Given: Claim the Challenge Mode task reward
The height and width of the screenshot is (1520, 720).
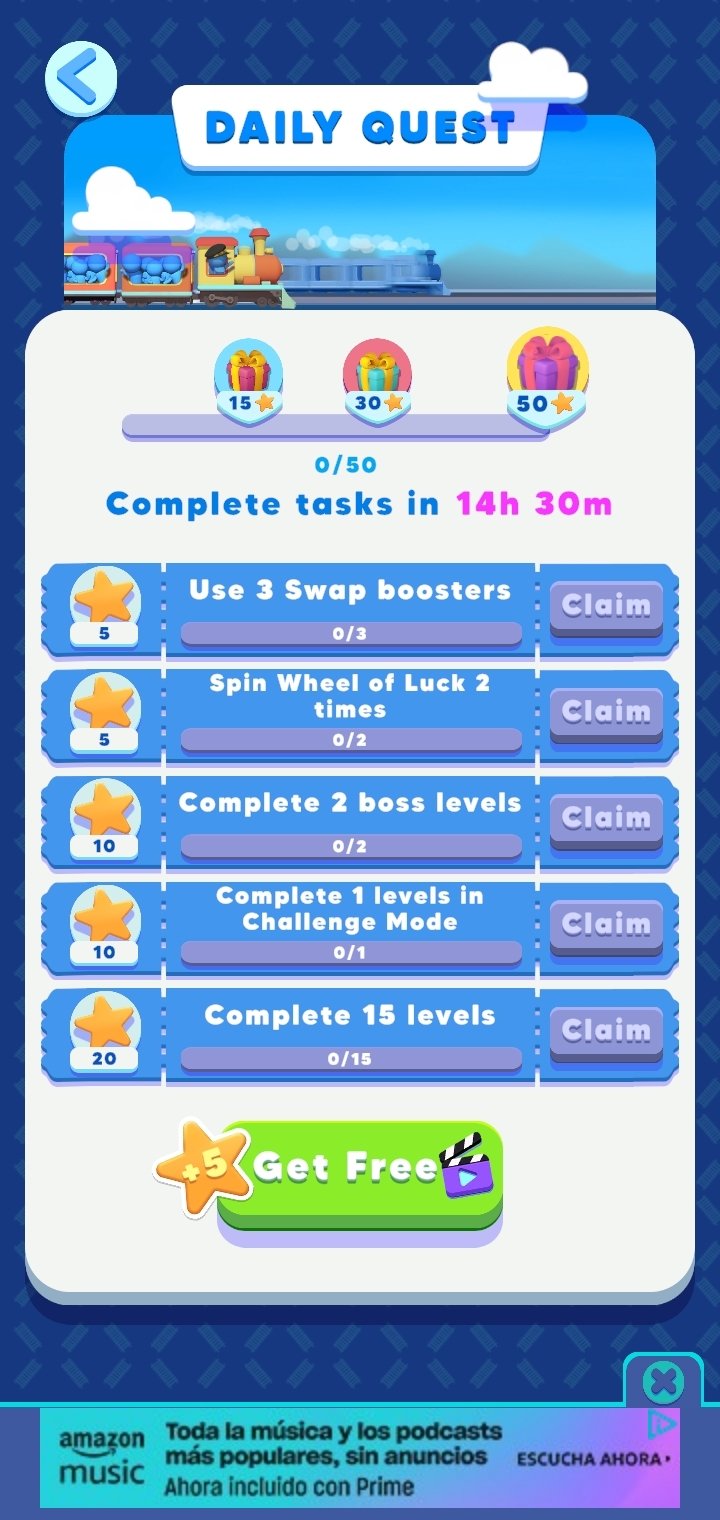Looking at the screenshot, I should [606, 925].
